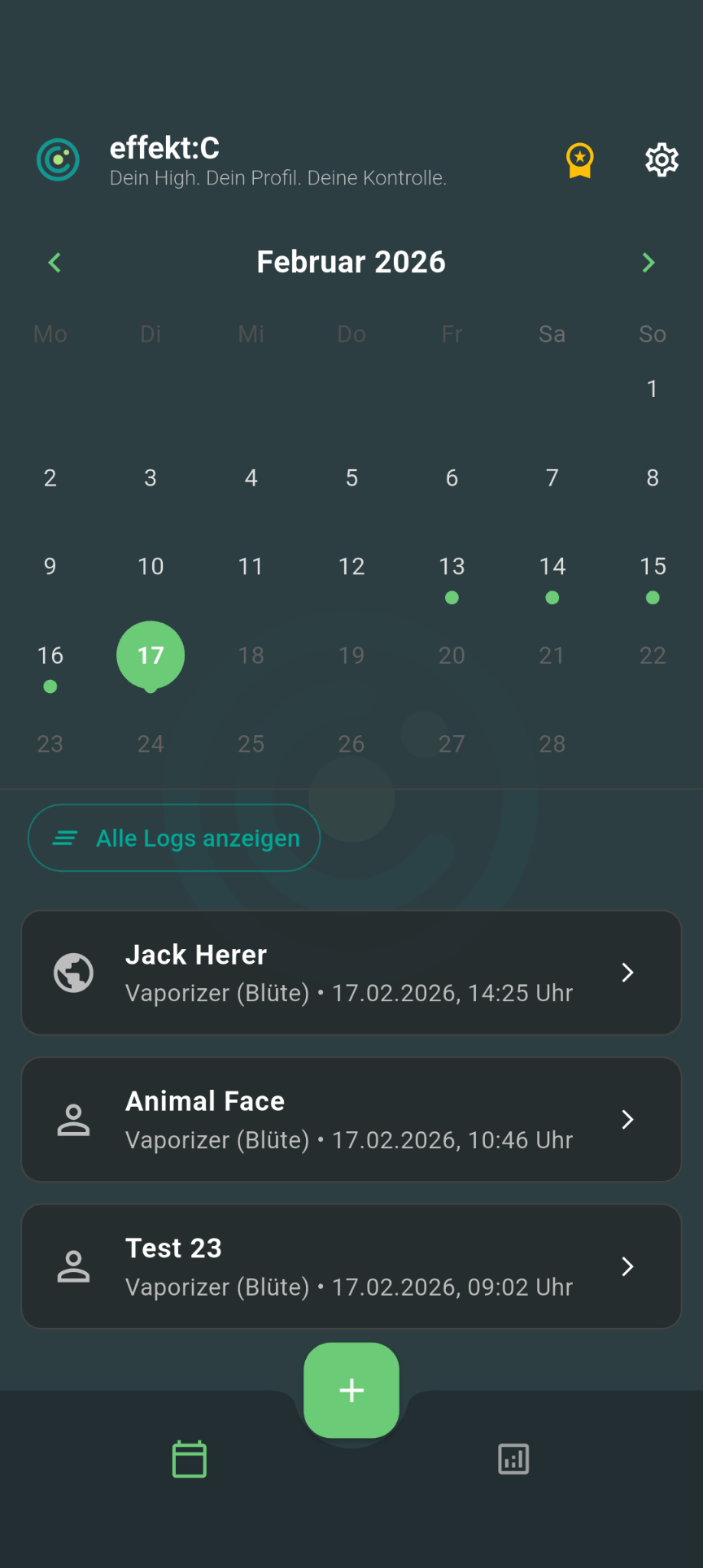Viewport: 703px width, 1568px height.
Task: Go to next month with right arrow
Action: pyautogui.click(x=648, y=262)
